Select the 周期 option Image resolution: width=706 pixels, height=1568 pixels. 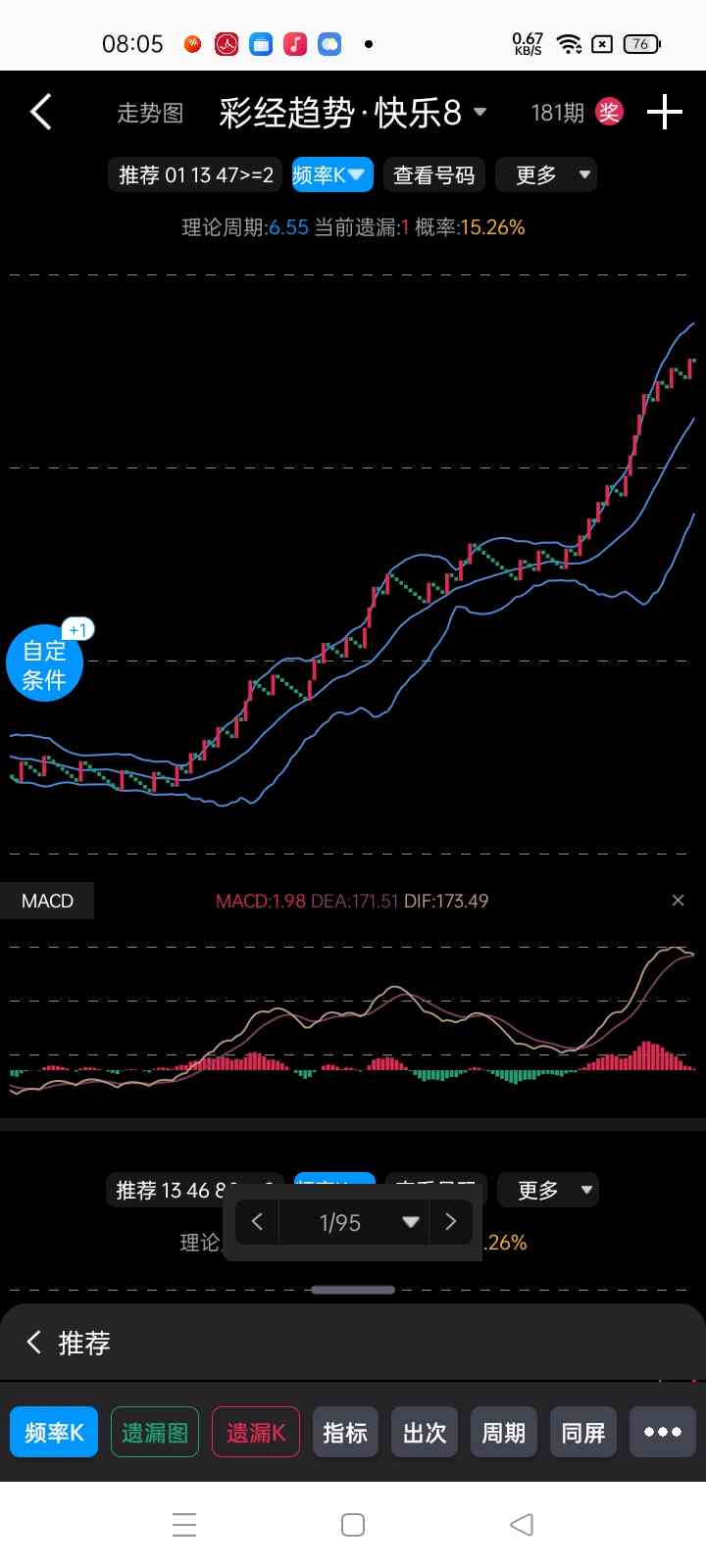point(503,1433)
